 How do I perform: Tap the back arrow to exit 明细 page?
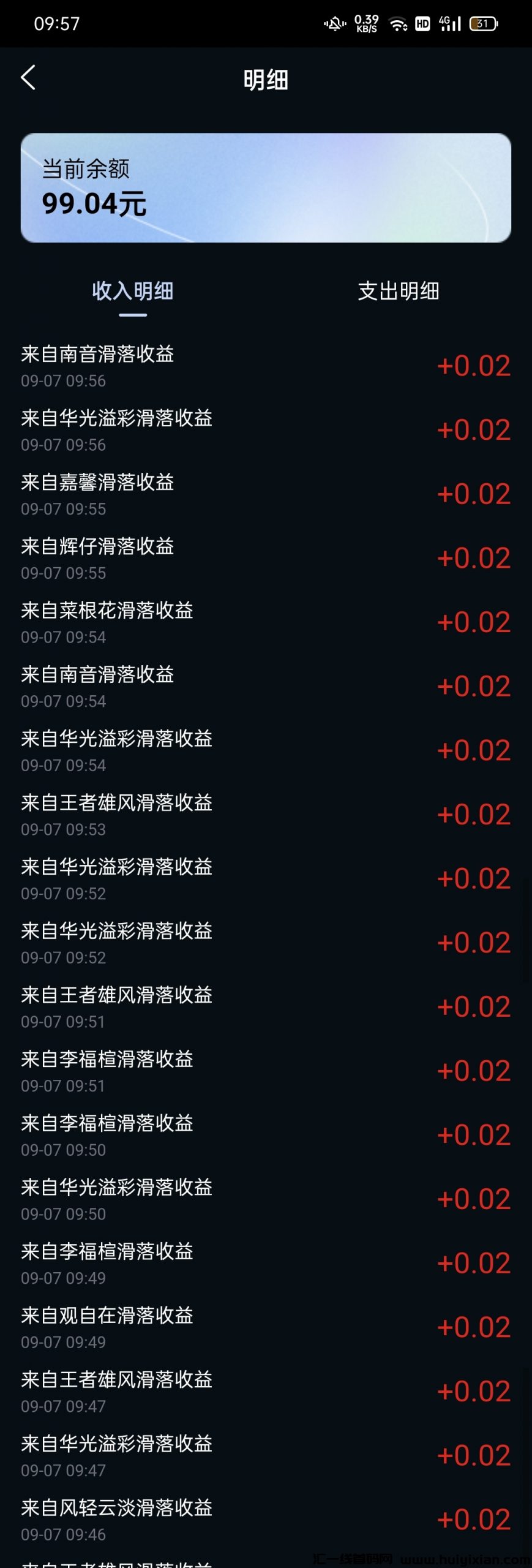point(28,79)
